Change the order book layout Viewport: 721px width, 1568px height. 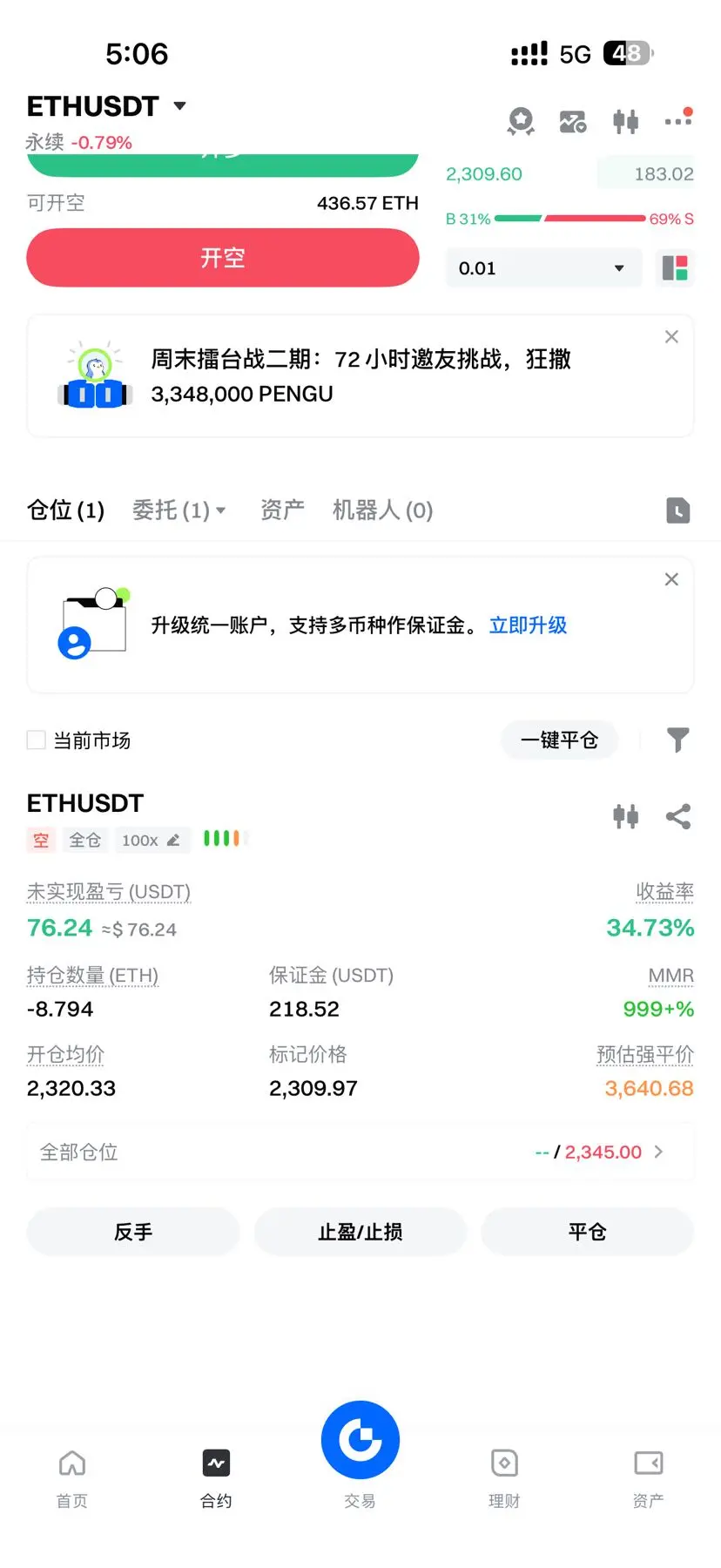675,268
